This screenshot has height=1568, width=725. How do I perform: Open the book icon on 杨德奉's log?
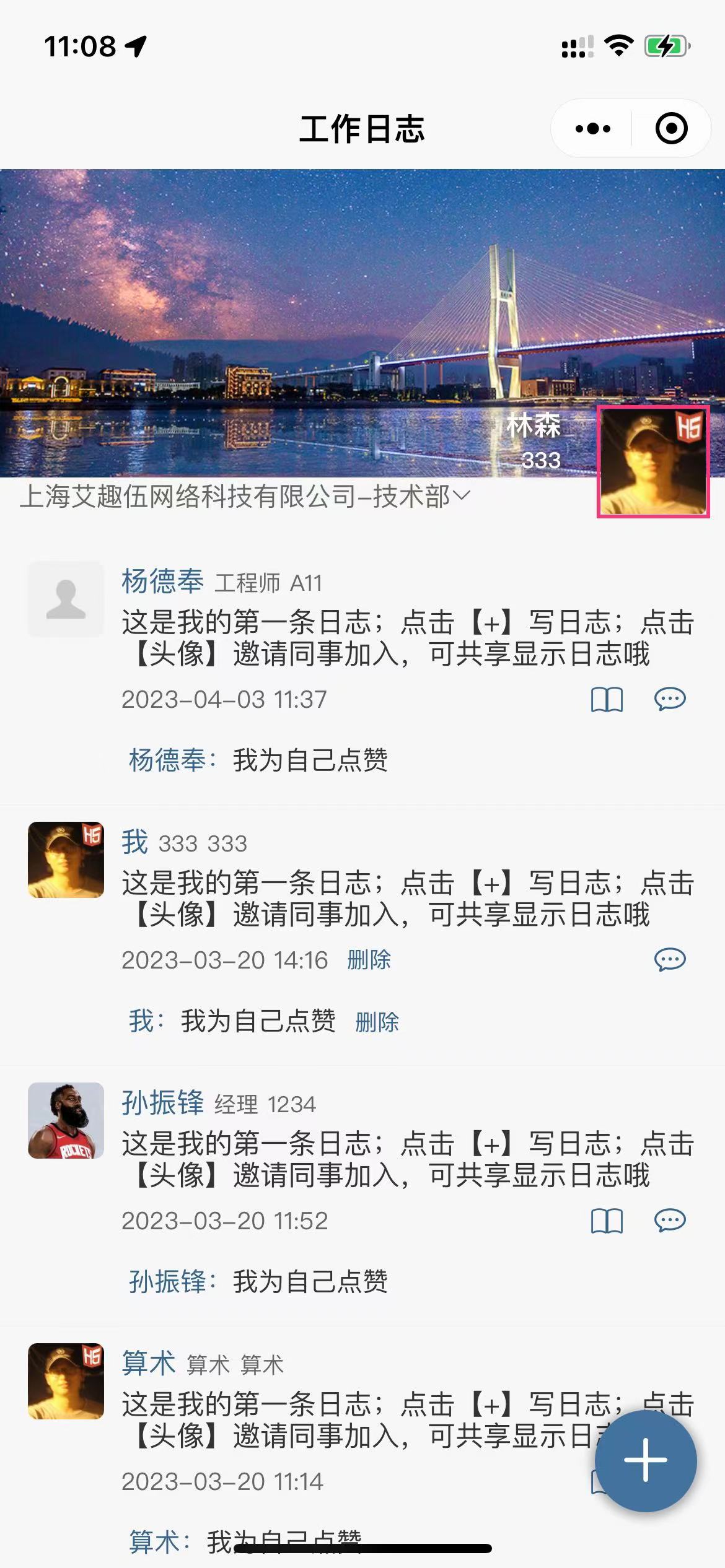[607, 700]
